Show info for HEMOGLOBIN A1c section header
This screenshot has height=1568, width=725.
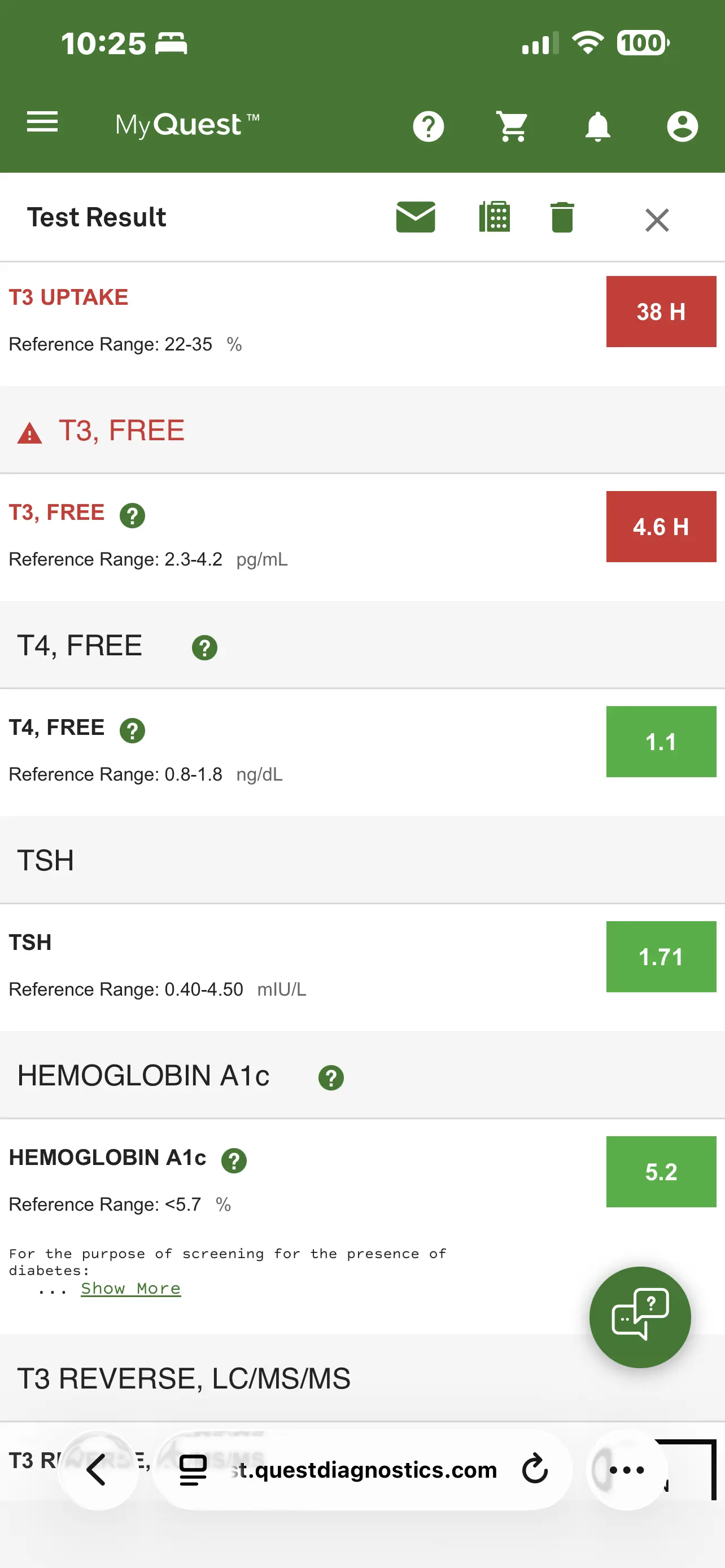[x=330, y=1078]
